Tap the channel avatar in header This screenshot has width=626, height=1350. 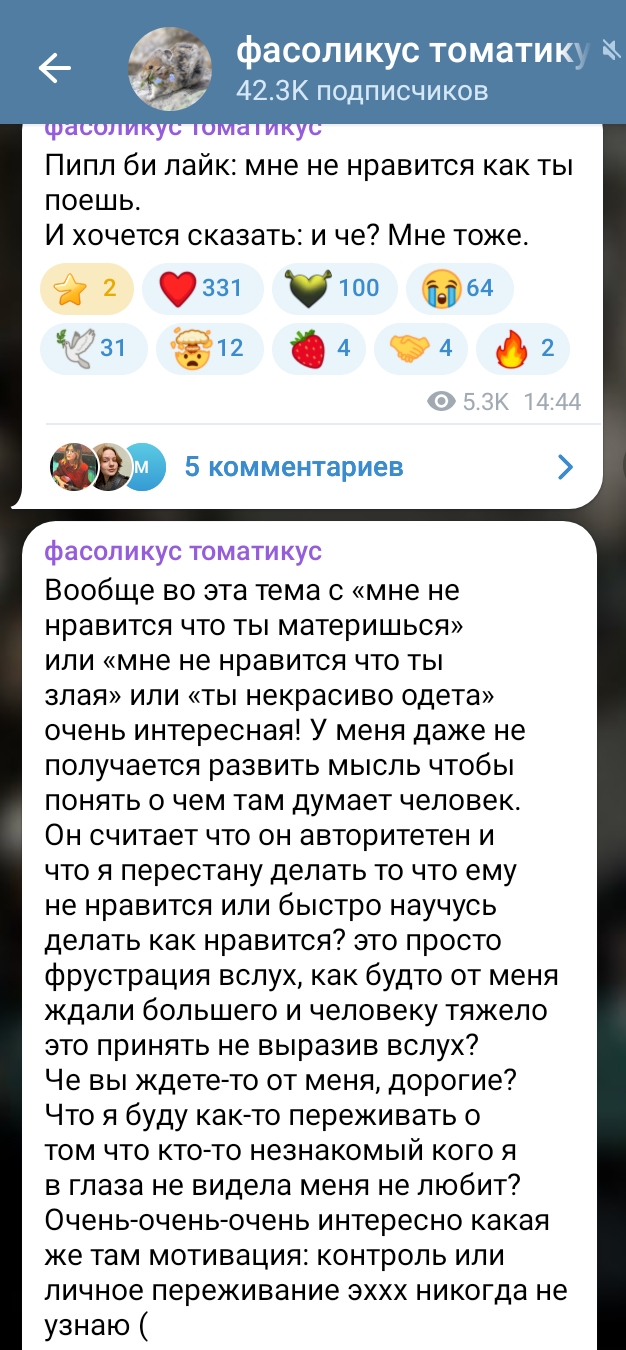[x=170, y=67]
